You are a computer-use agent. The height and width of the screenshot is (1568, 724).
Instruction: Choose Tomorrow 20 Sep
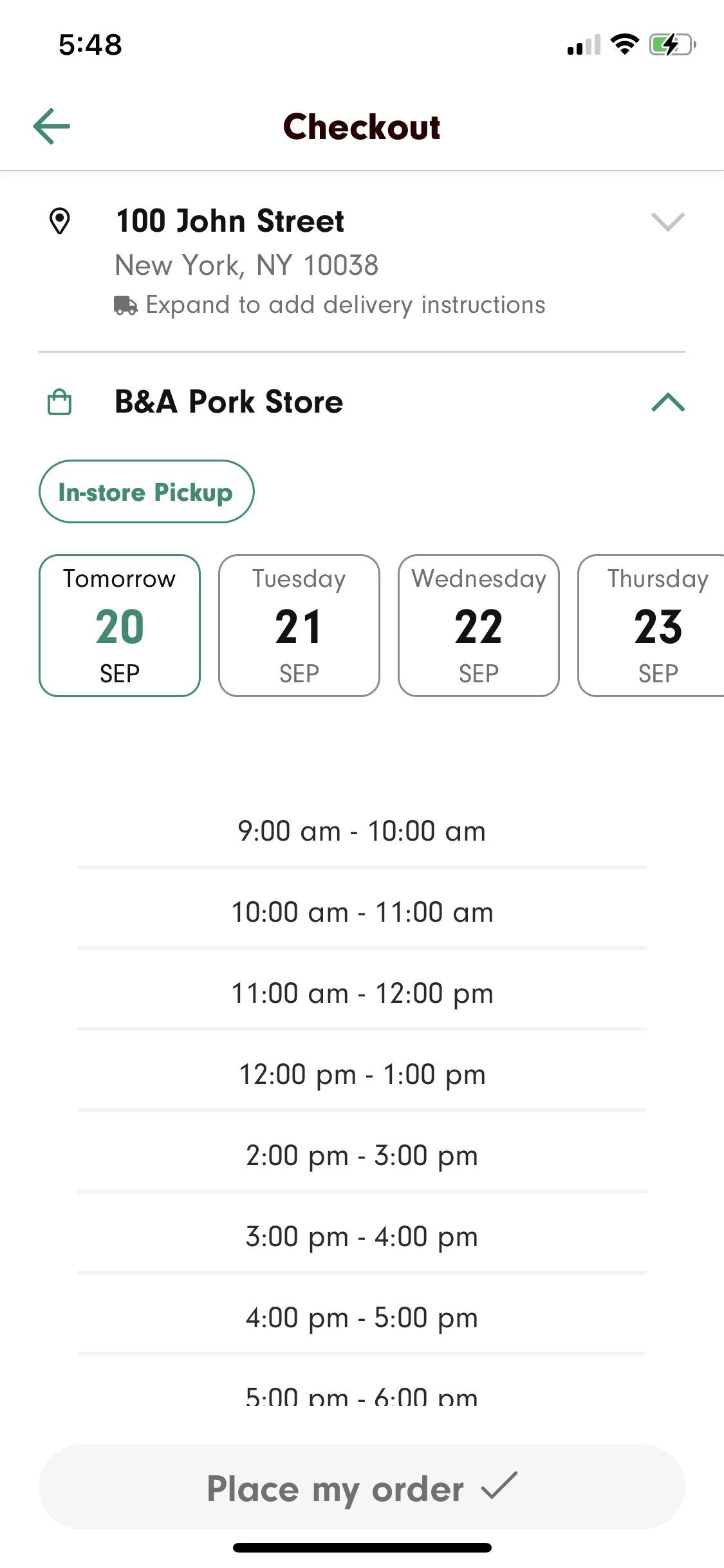click(120, 626)
